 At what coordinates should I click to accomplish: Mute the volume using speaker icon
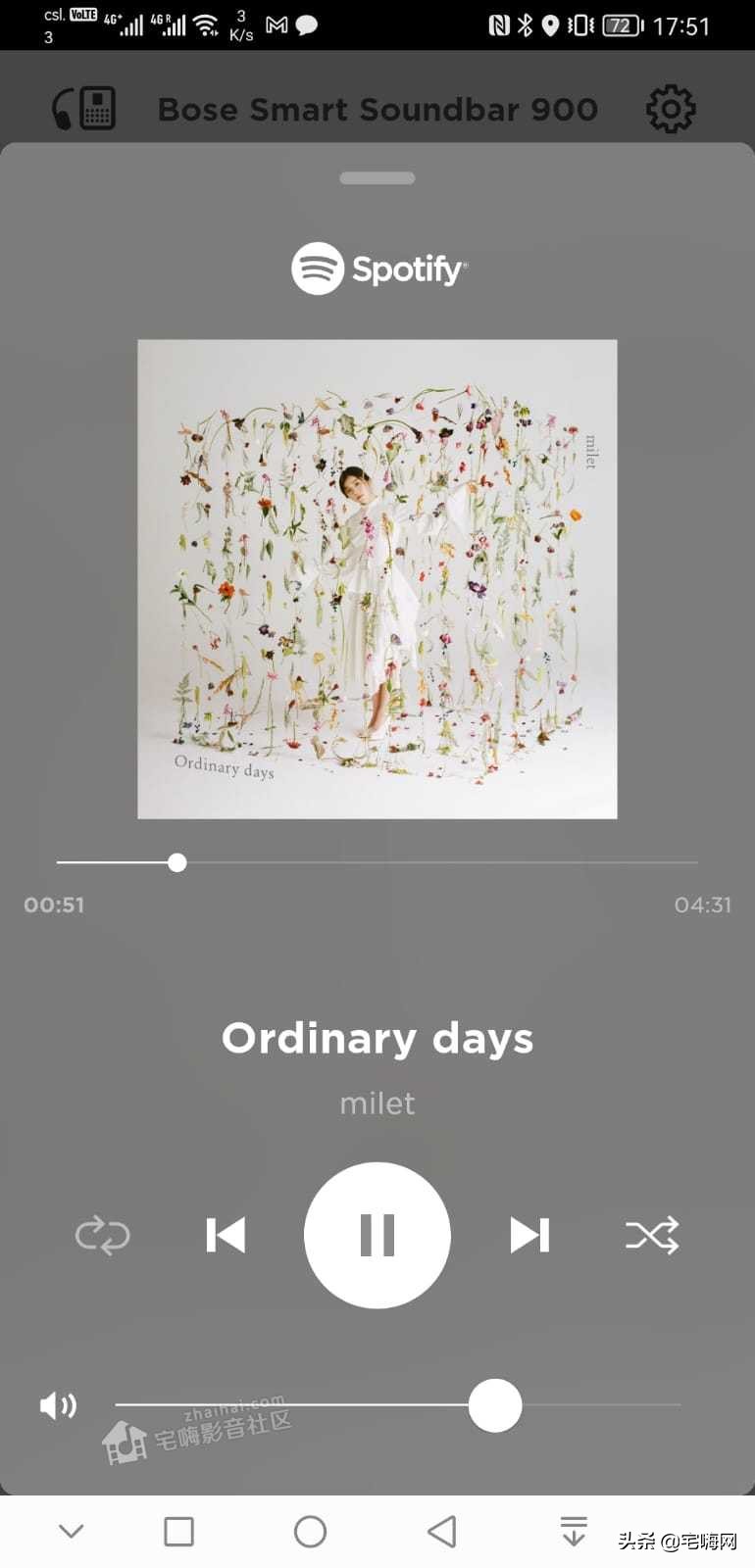coord(58,1405)
